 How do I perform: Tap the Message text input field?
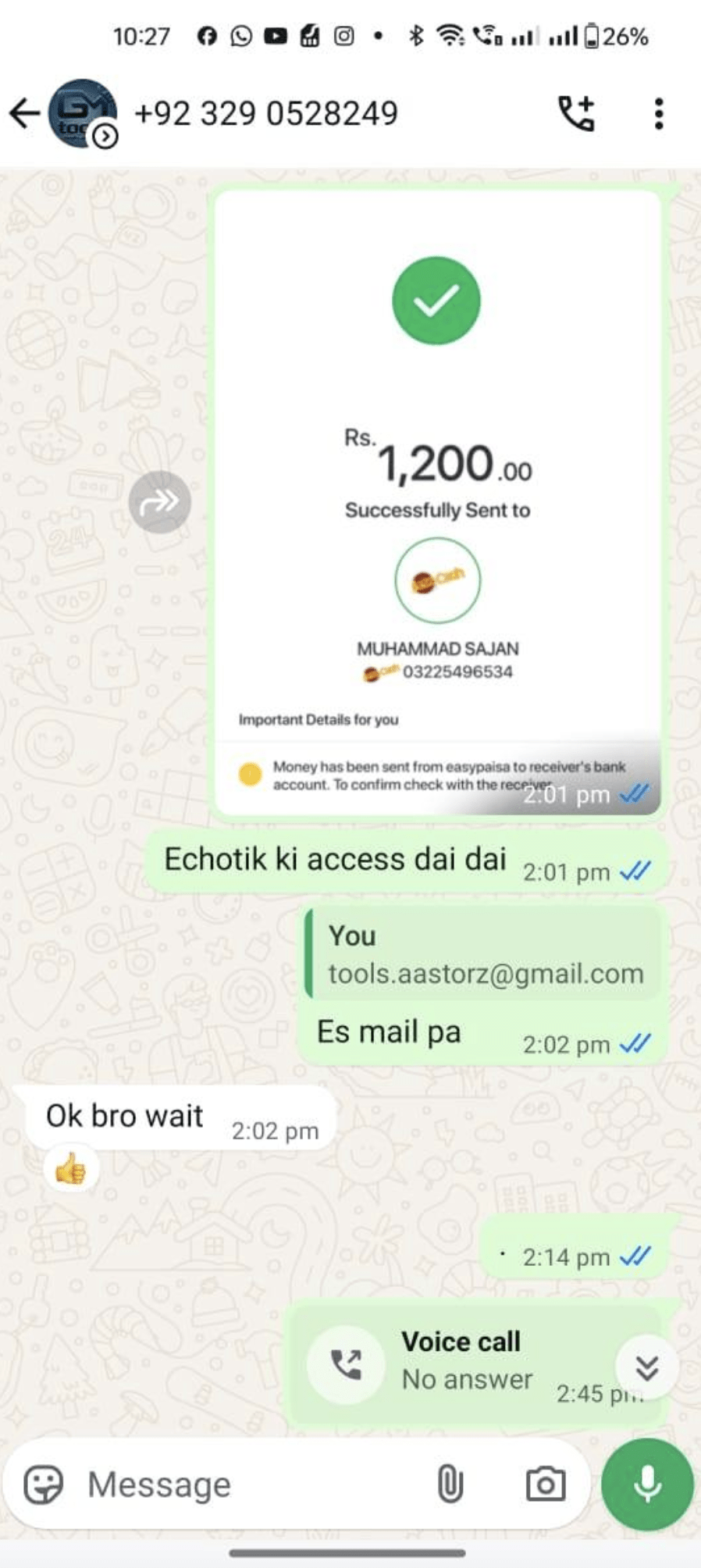click(x=195, y=1482)
